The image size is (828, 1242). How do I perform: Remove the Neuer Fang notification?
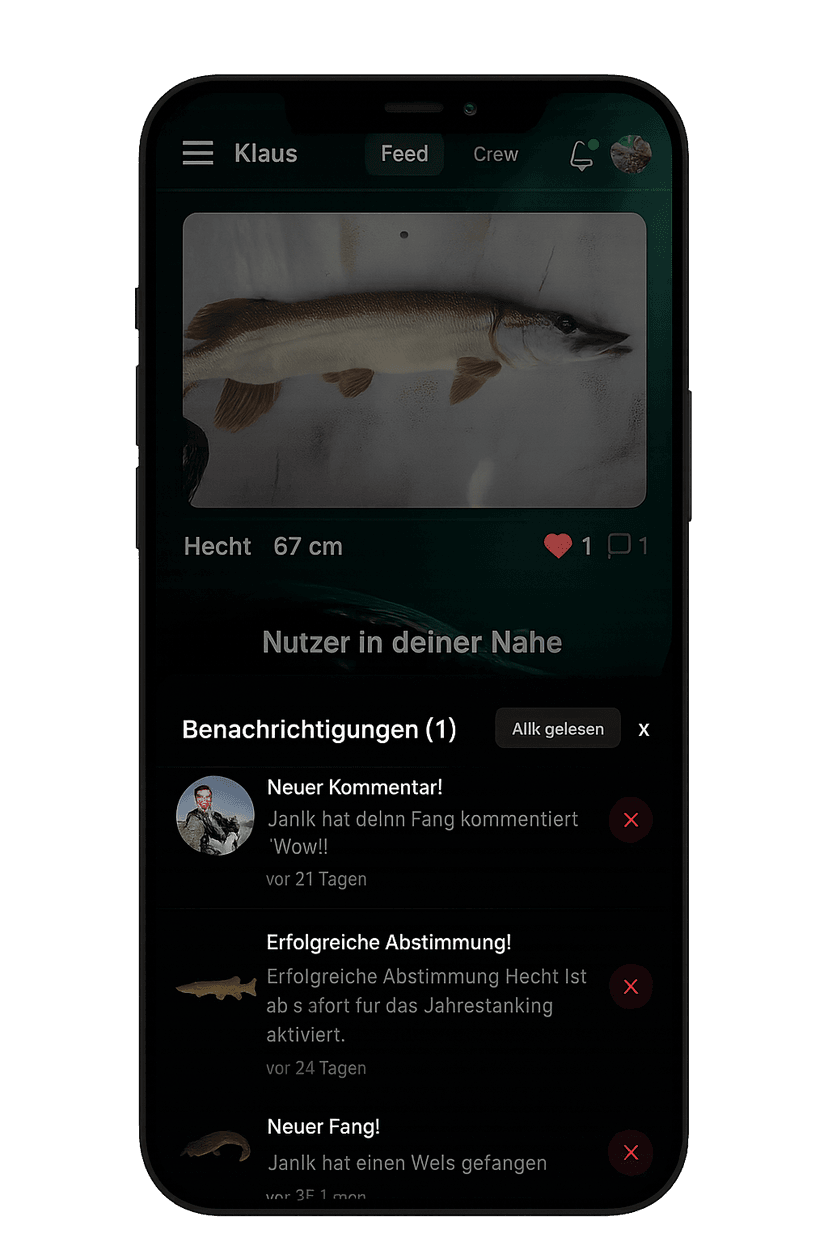630,1153
